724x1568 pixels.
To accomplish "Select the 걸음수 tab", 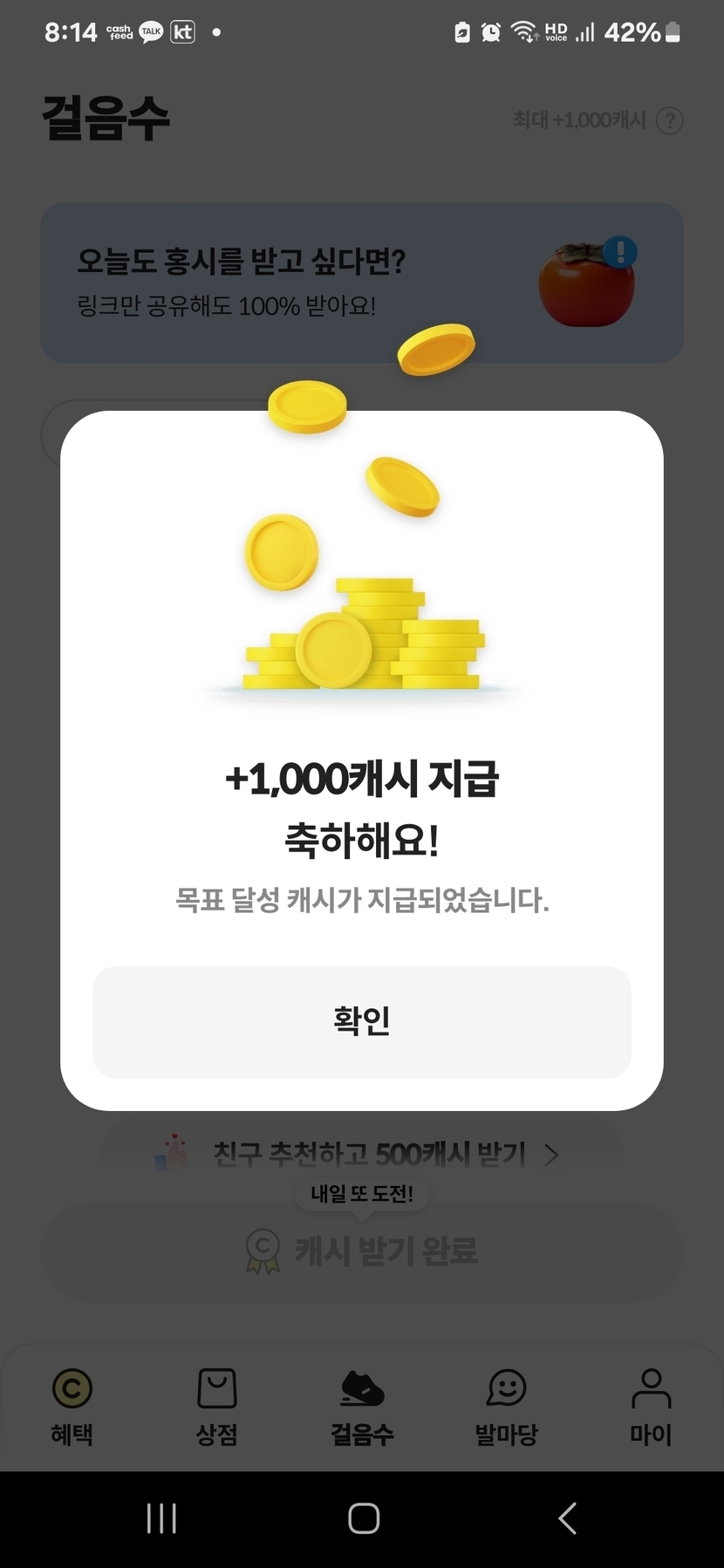I will (x=362, y=1406).
